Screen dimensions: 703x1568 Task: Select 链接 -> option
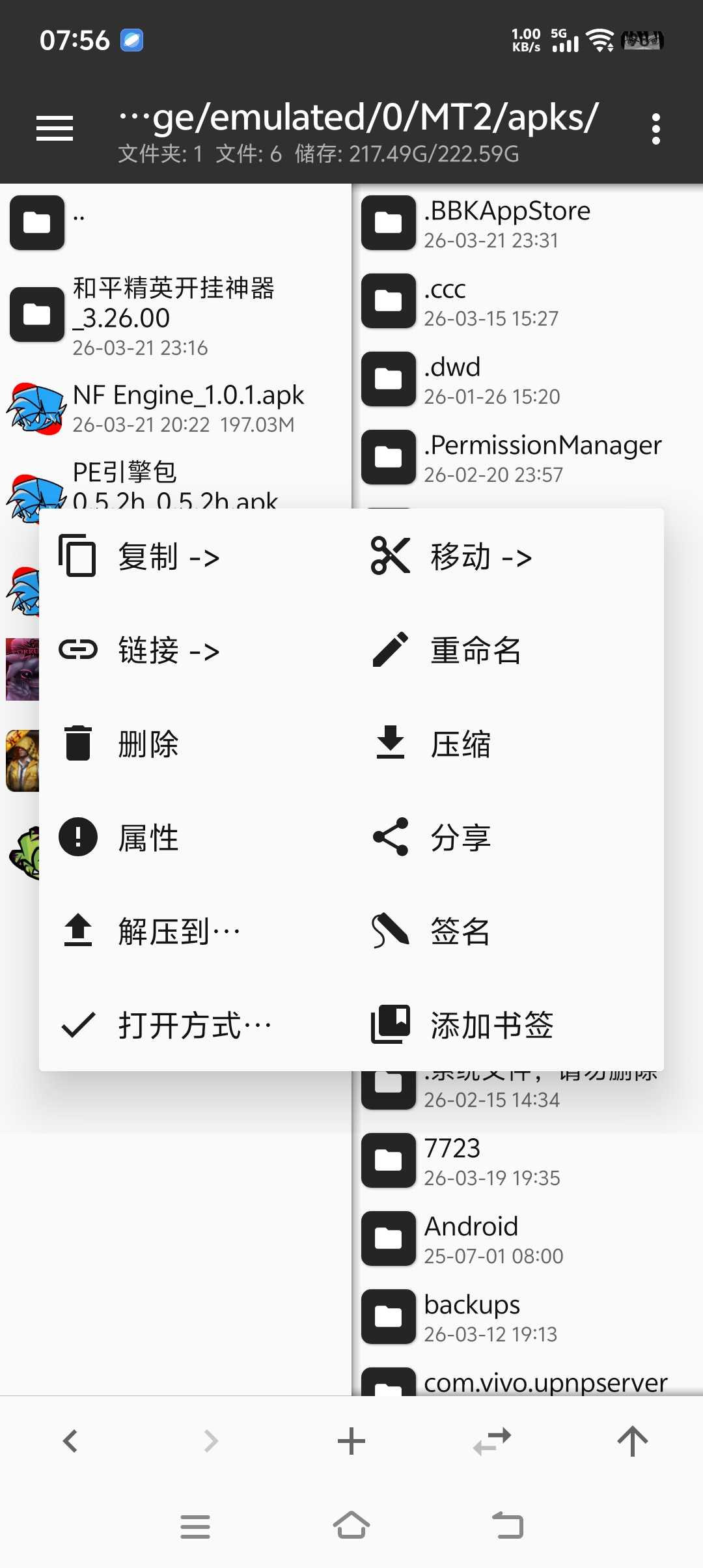click(169, 651)
